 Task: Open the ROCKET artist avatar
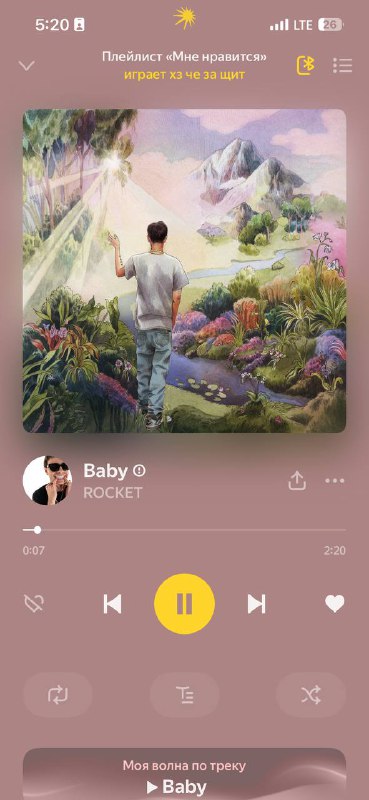click(x=47, y=480)
